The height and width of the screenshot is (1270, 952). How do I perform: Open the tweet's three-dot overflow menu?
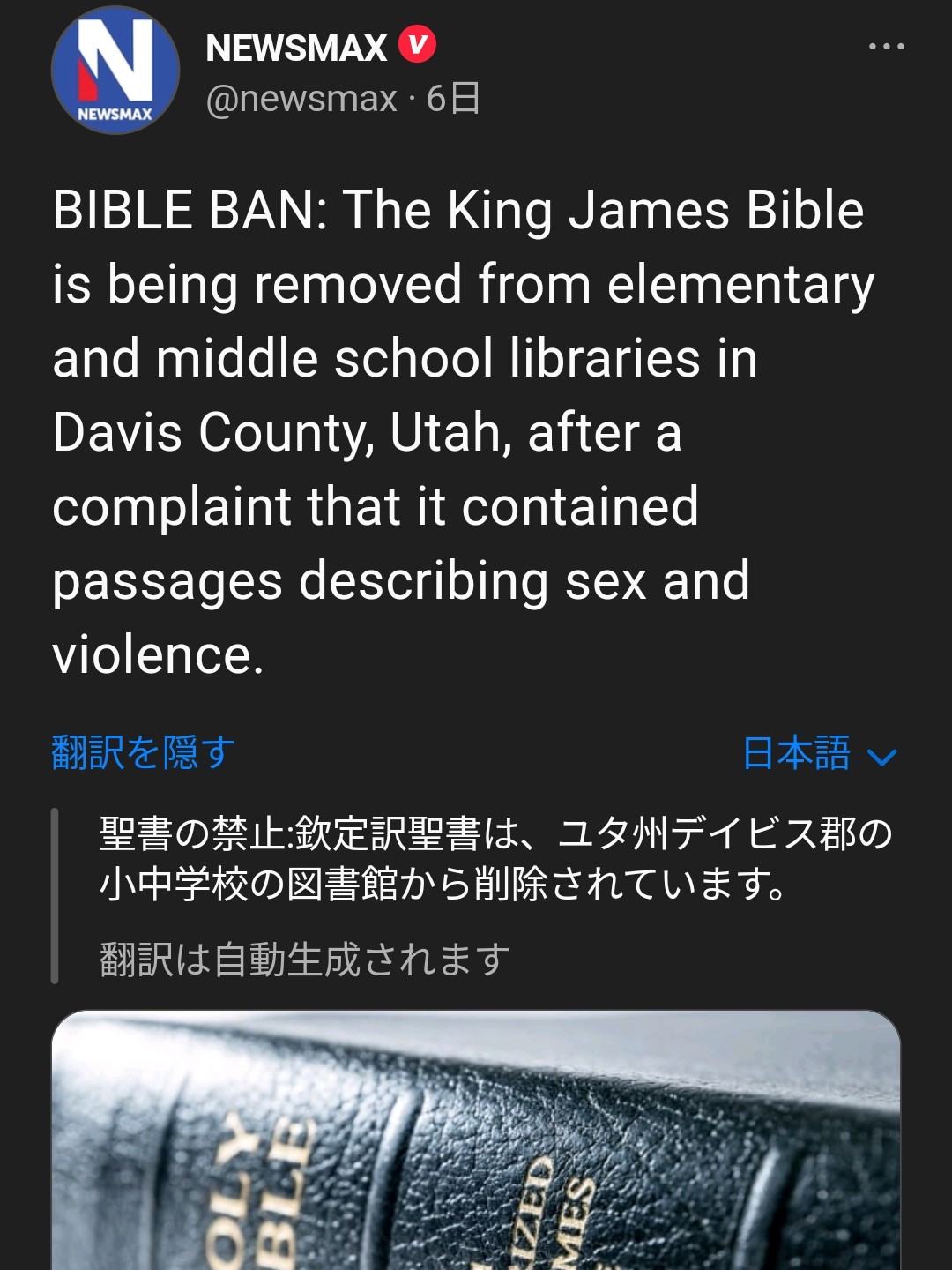886,47
